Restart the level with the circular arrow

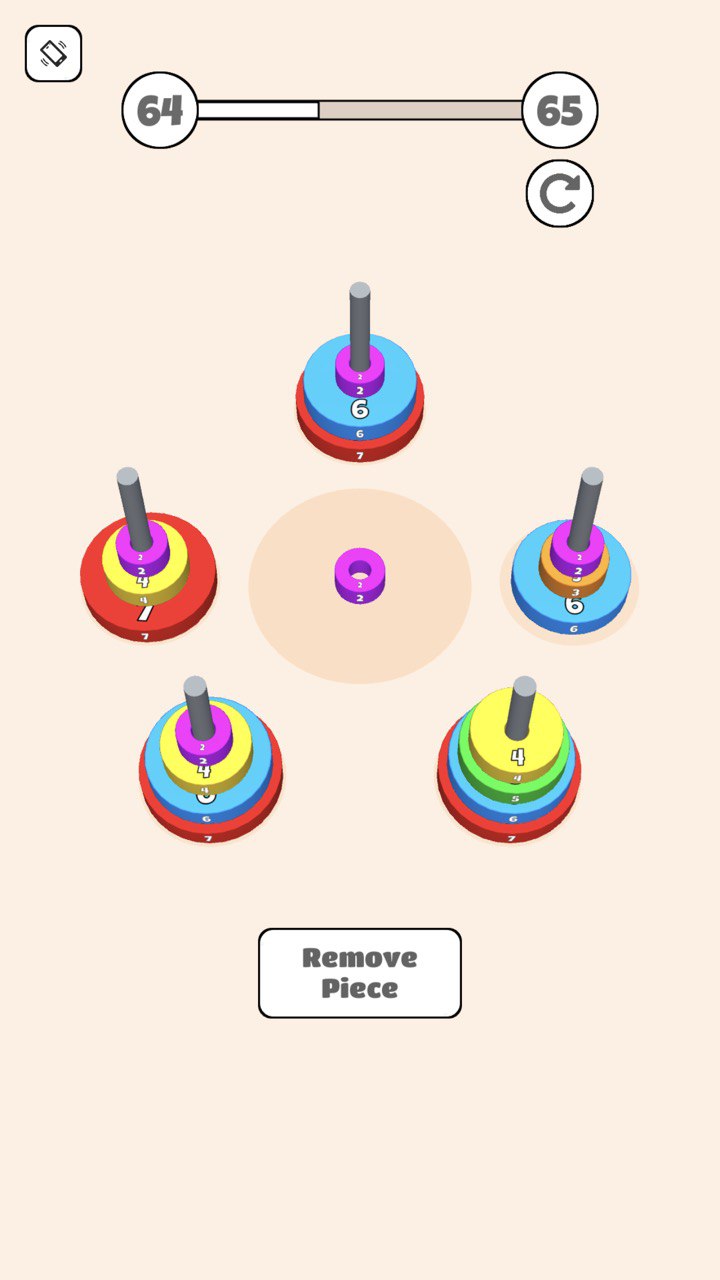coord(560,193)
